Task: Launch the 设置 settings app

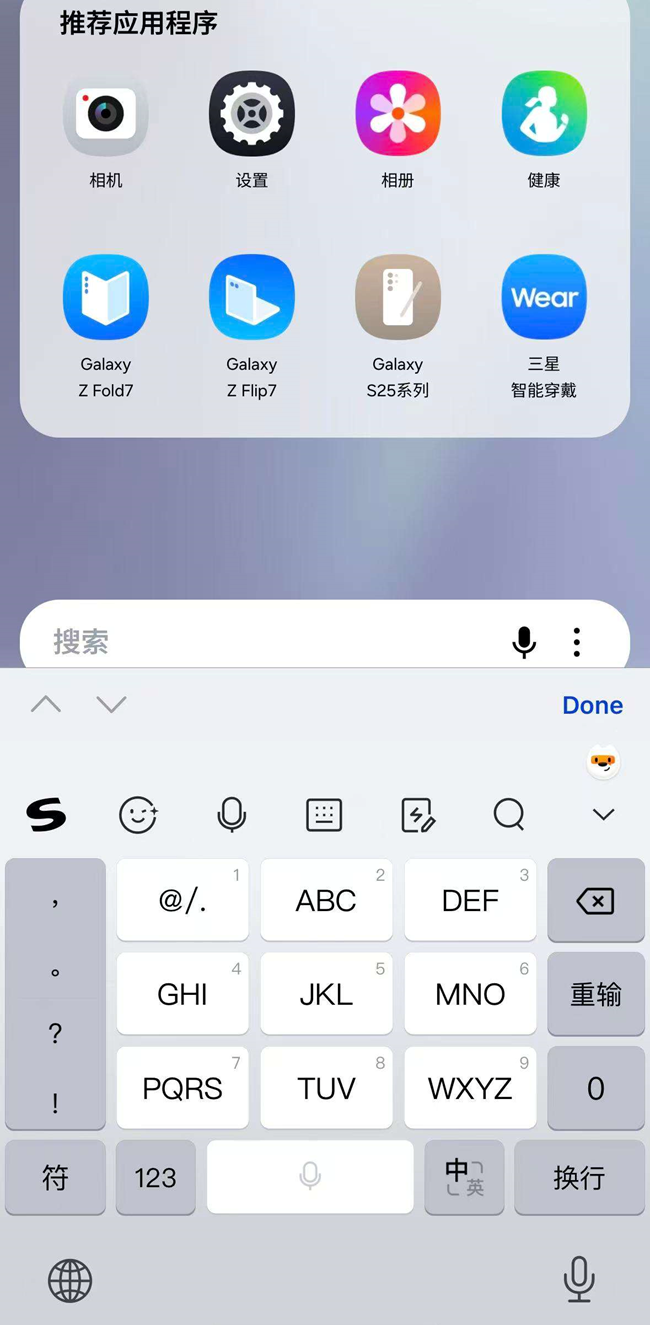Action: (x=252, y=115)
